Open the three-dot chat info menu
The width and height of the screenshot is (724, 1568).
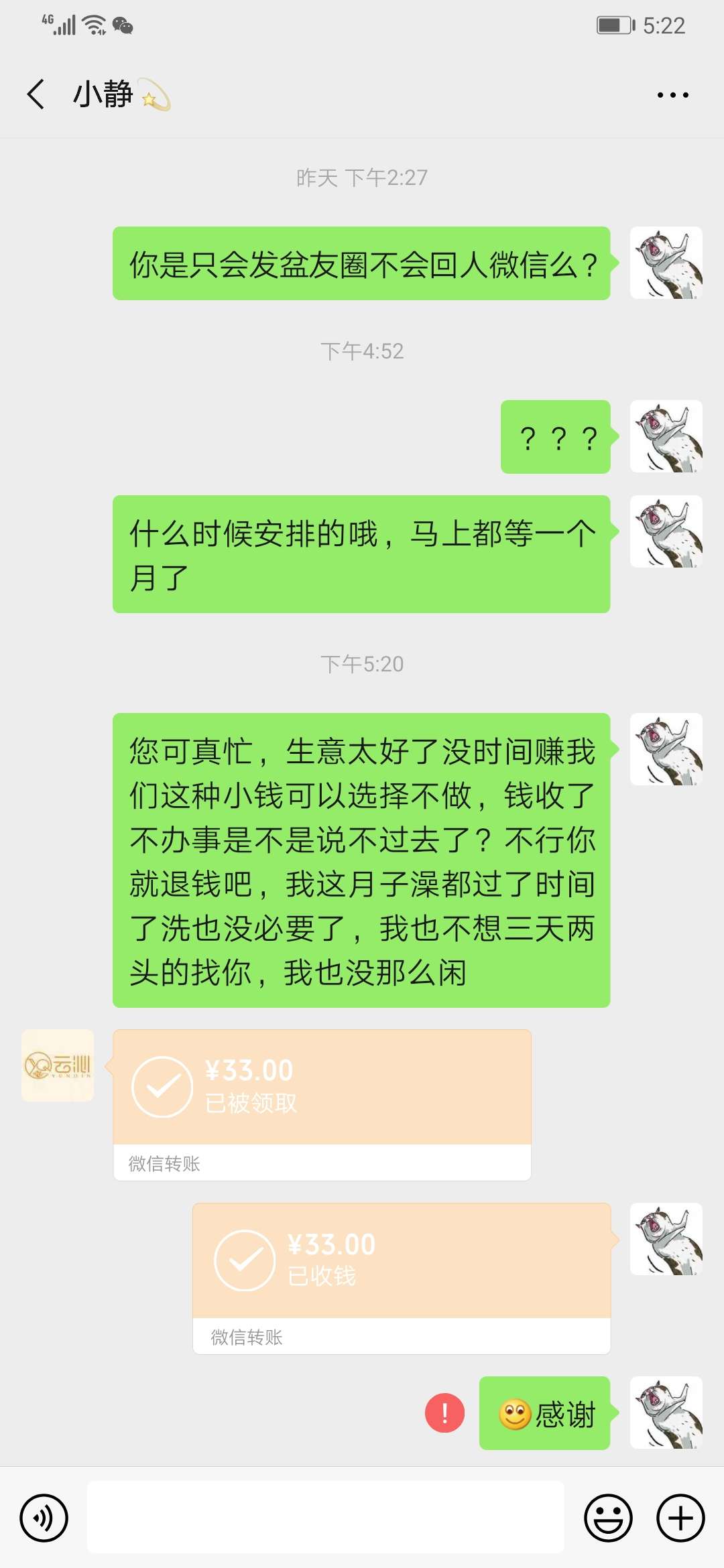click(x=672, y=95)
